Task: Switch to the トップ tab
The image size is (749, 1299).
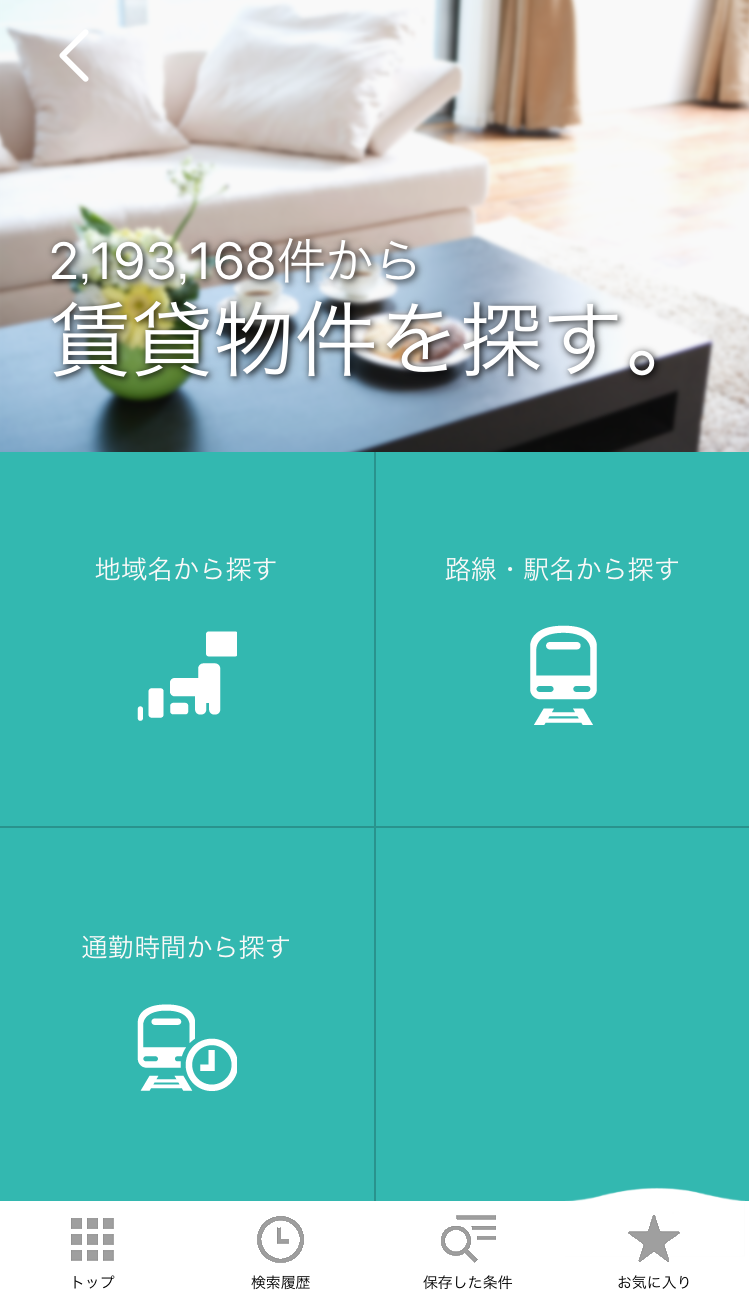Action: click(93, 1252)
